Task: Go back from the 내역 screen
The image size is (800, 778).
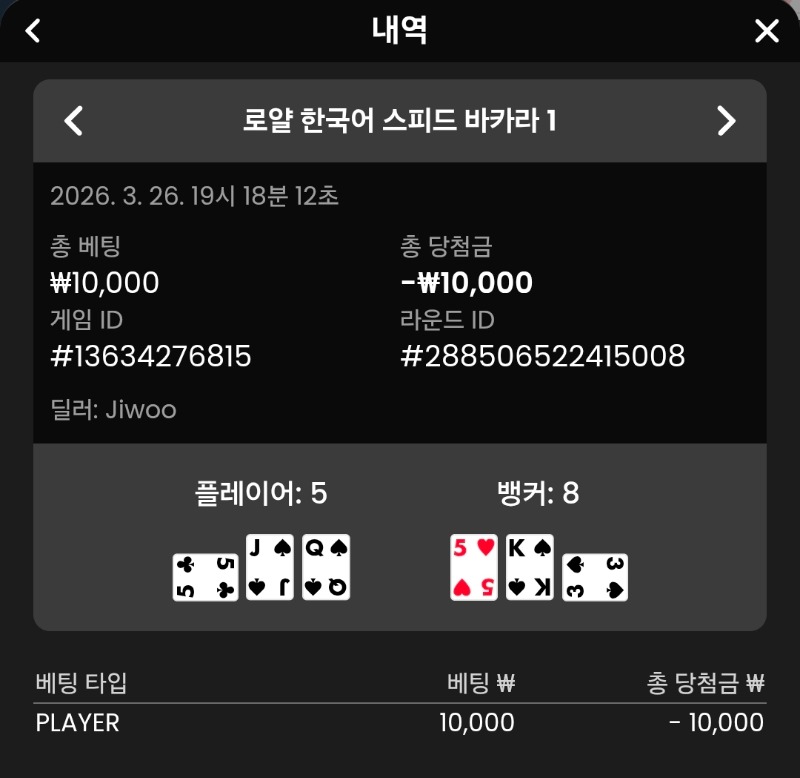Action: (x=33, y=31)
